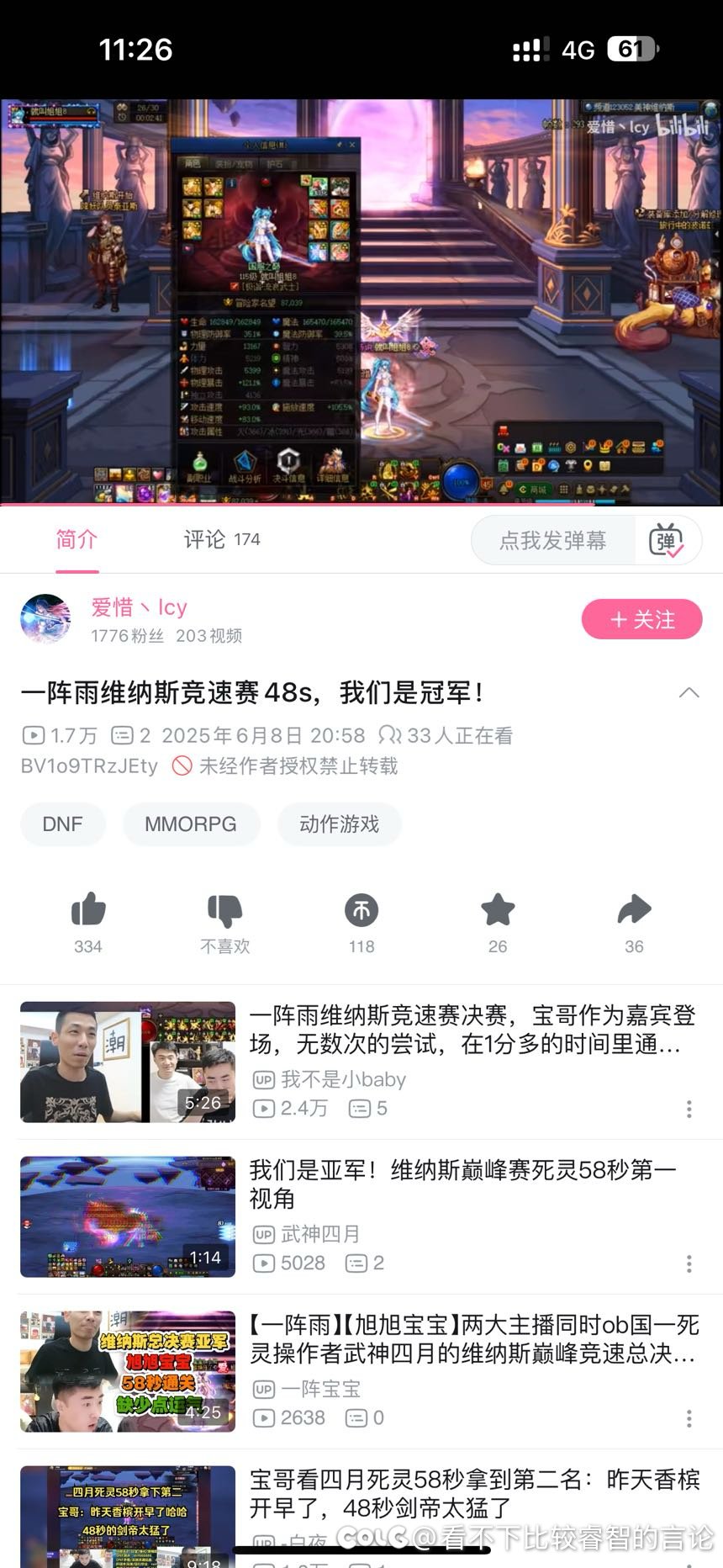Image resolution: width=723 pixels, height=1568 pixels.
Task: Open uploader 爱惜丶lcy's profile avatar
Action: [45, 618]
